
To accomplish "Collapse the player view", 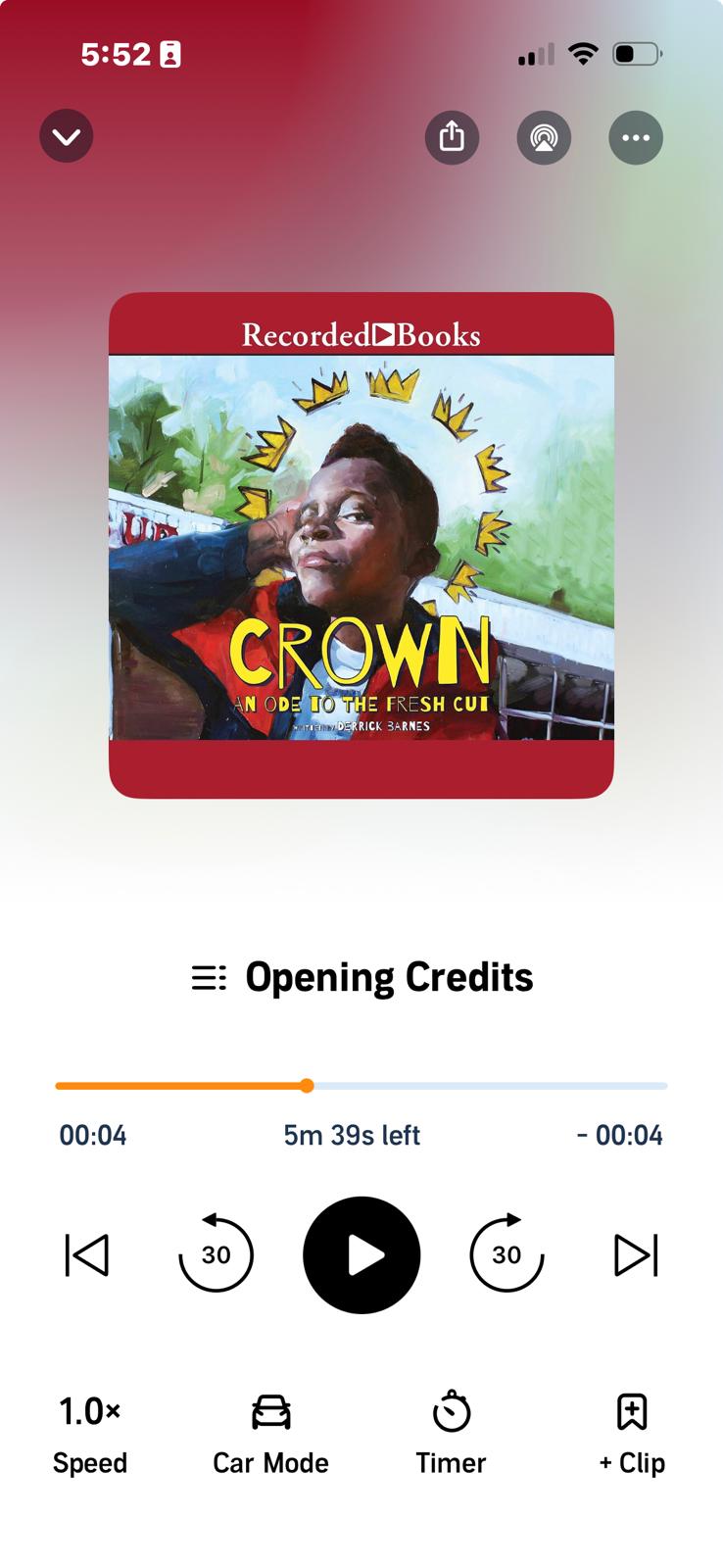I will point(66,135).
